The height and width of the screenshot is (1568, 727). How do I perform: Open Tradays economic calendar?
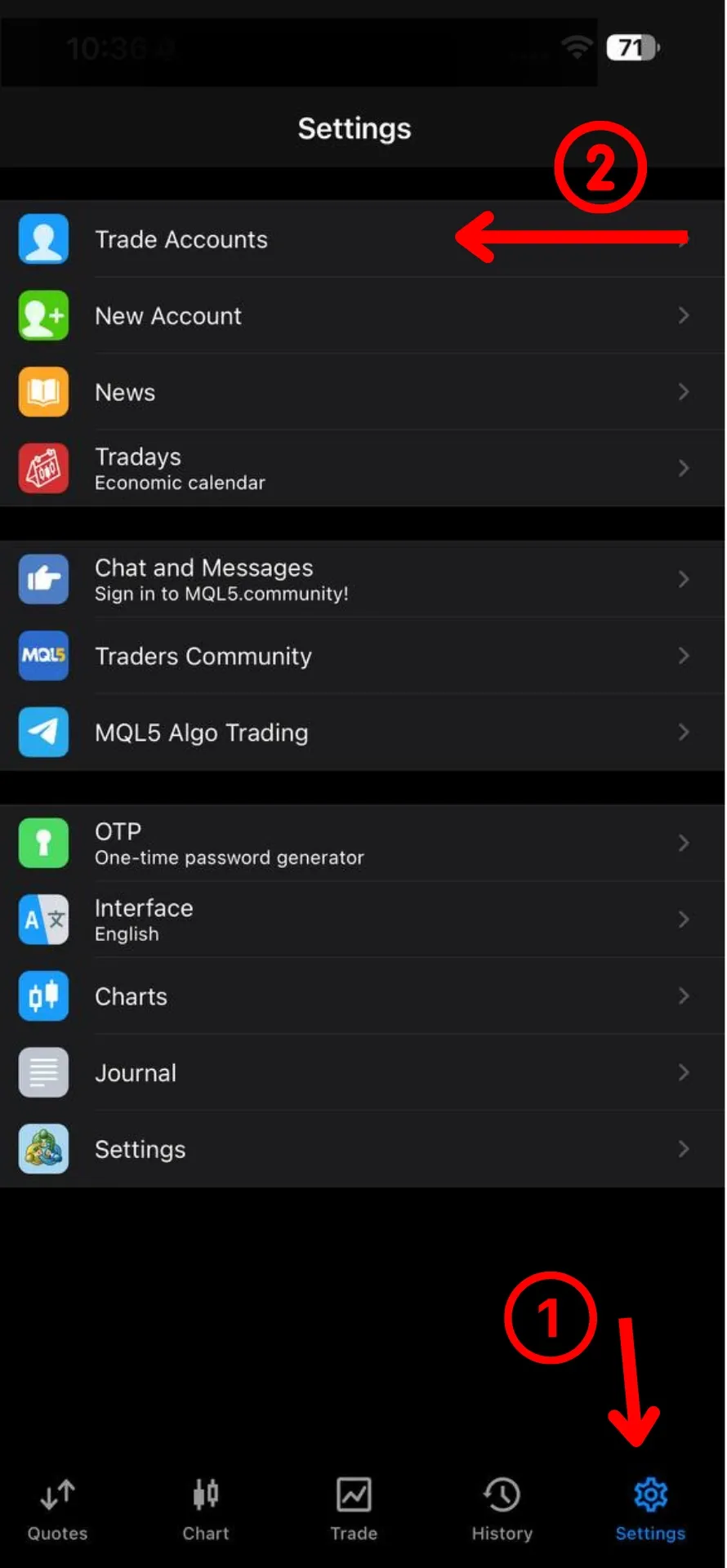pyautogui.click(x=363, y=468)
